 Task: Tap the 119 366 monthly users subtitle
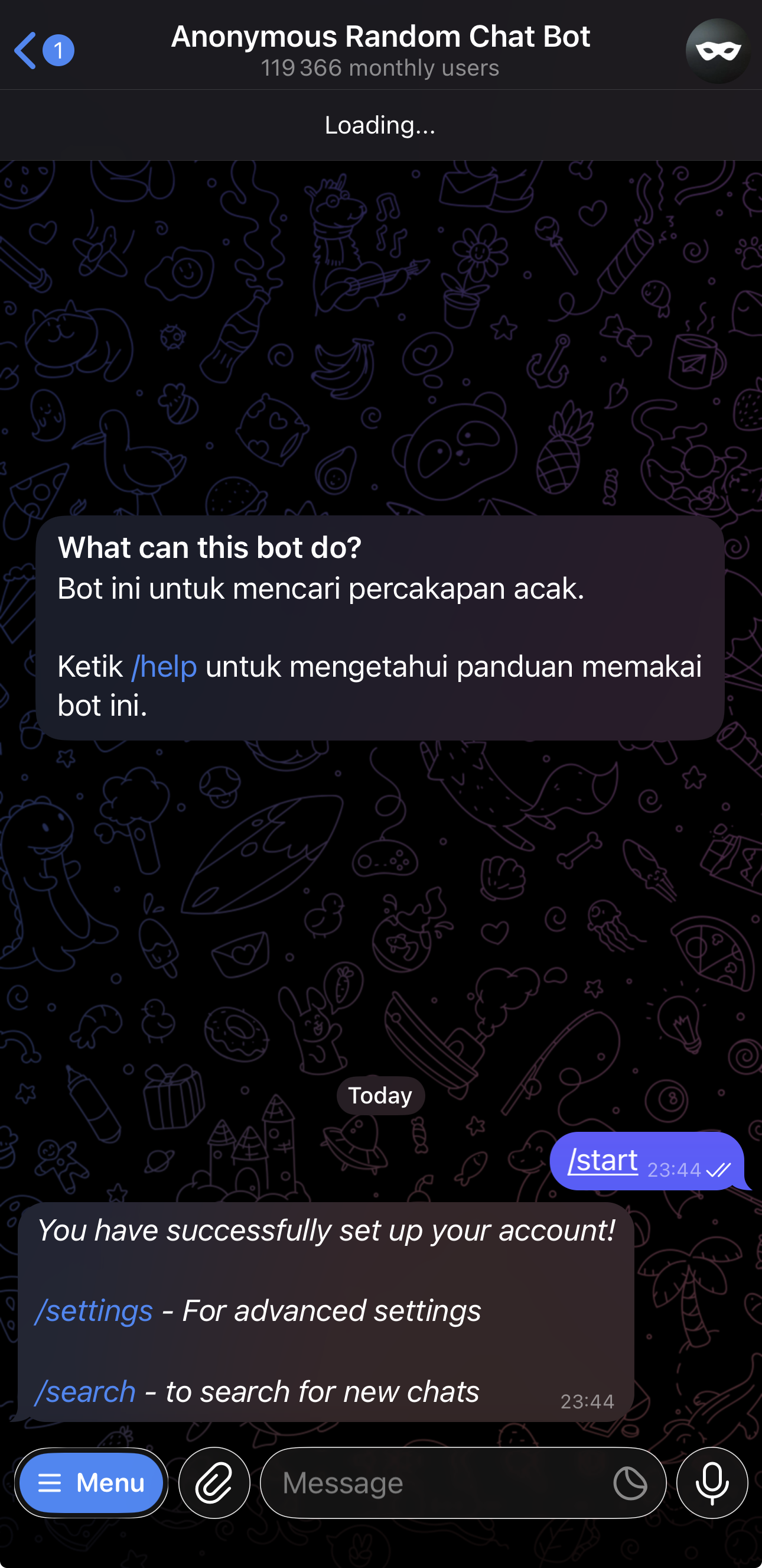[380, 68]
